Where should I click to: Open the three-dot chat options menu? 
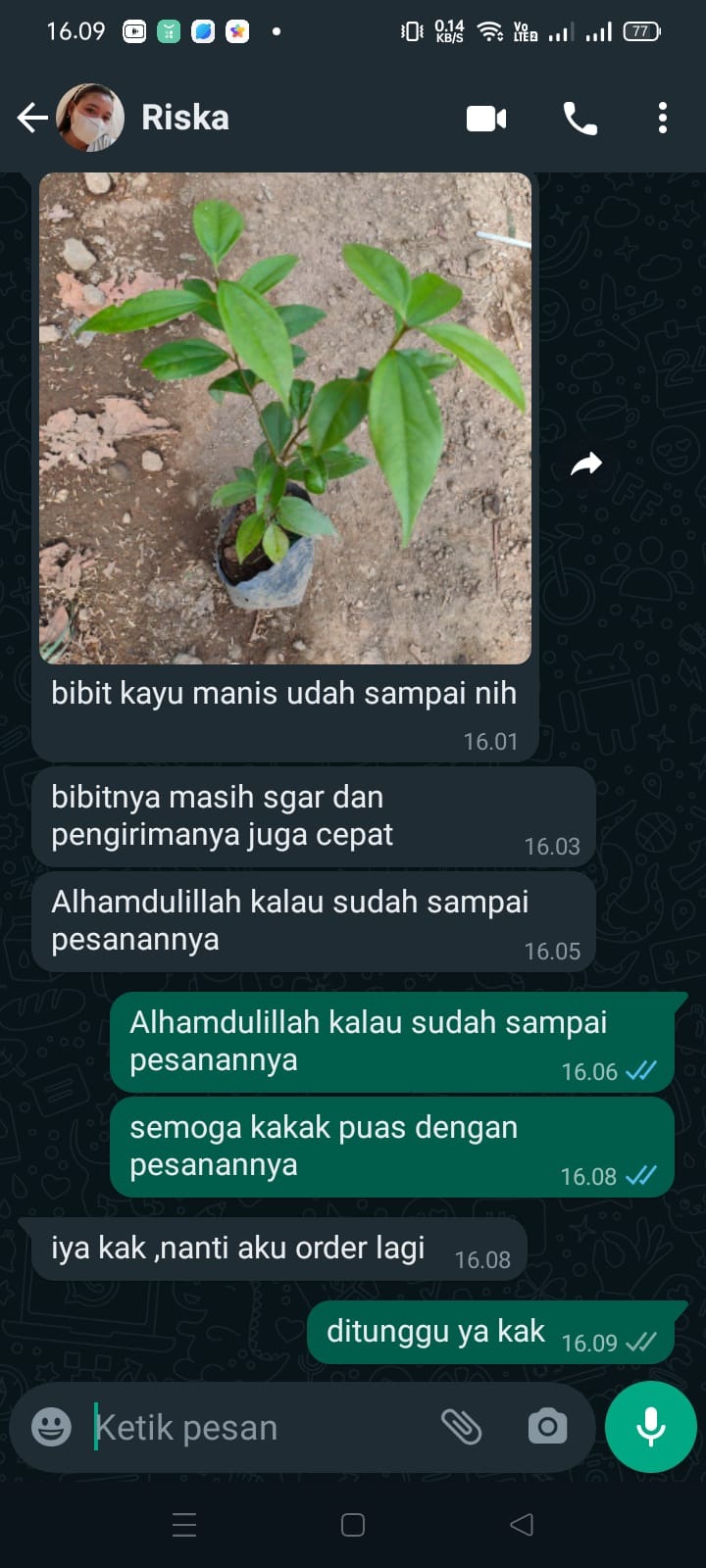[x=662, y=117]
